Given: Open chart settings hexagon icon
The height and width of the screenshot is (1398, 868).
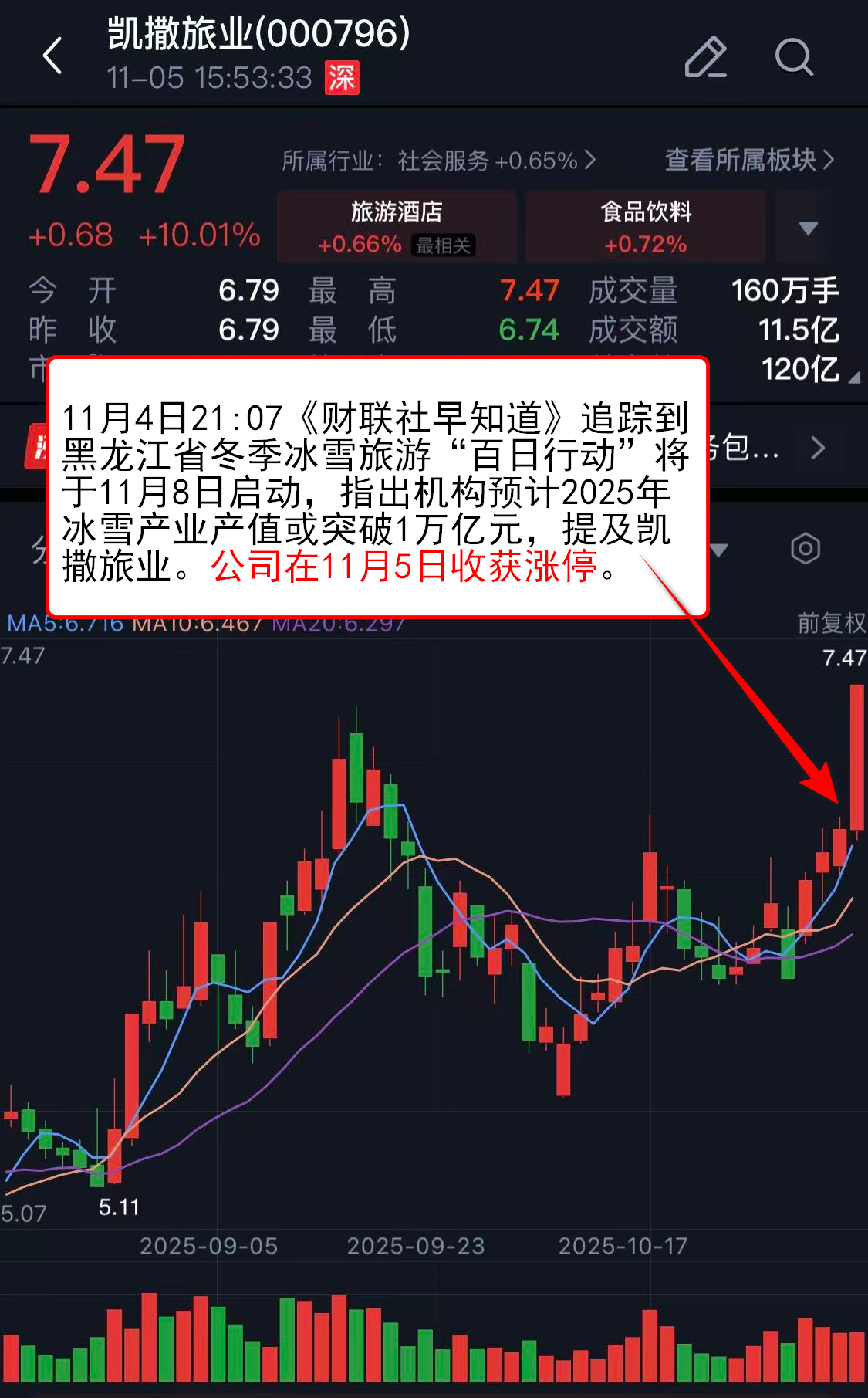Looking at the screenshot, I should pos(805,549).
